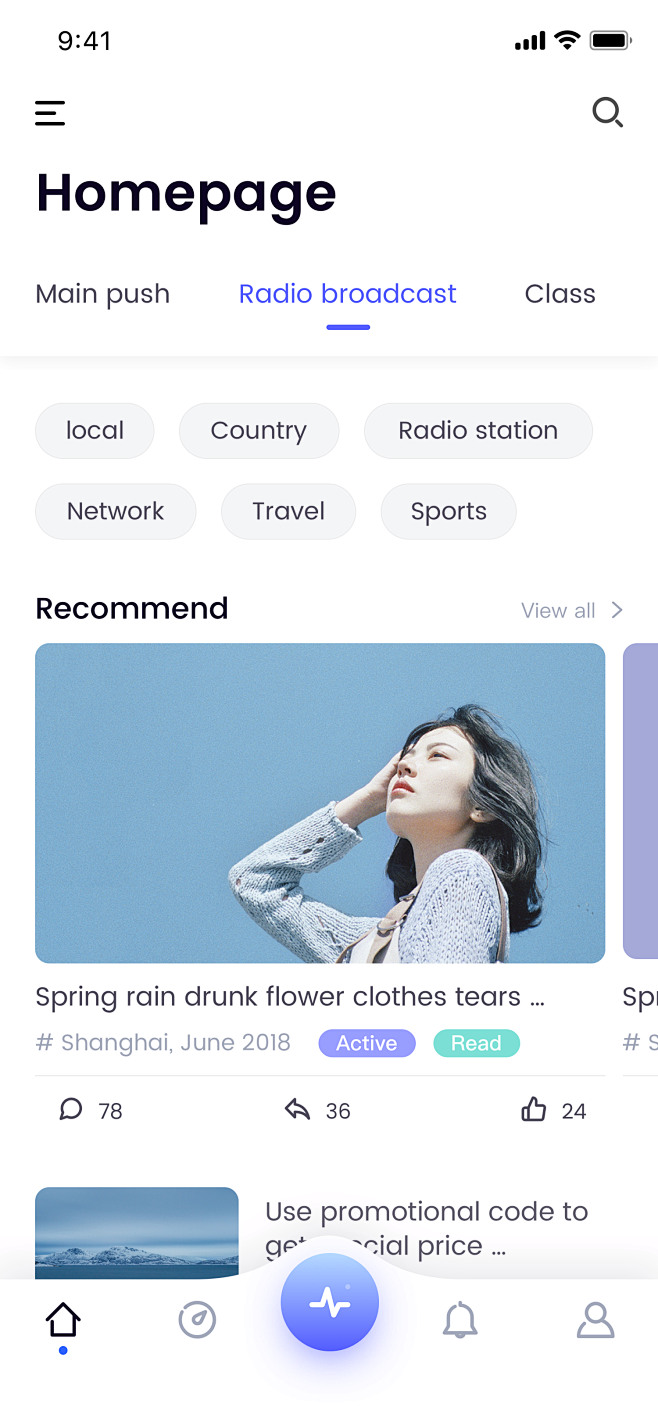Switch to the Class tab
Image resolution: width=658 pixels, height=1425 pixels.
[560, 294]
